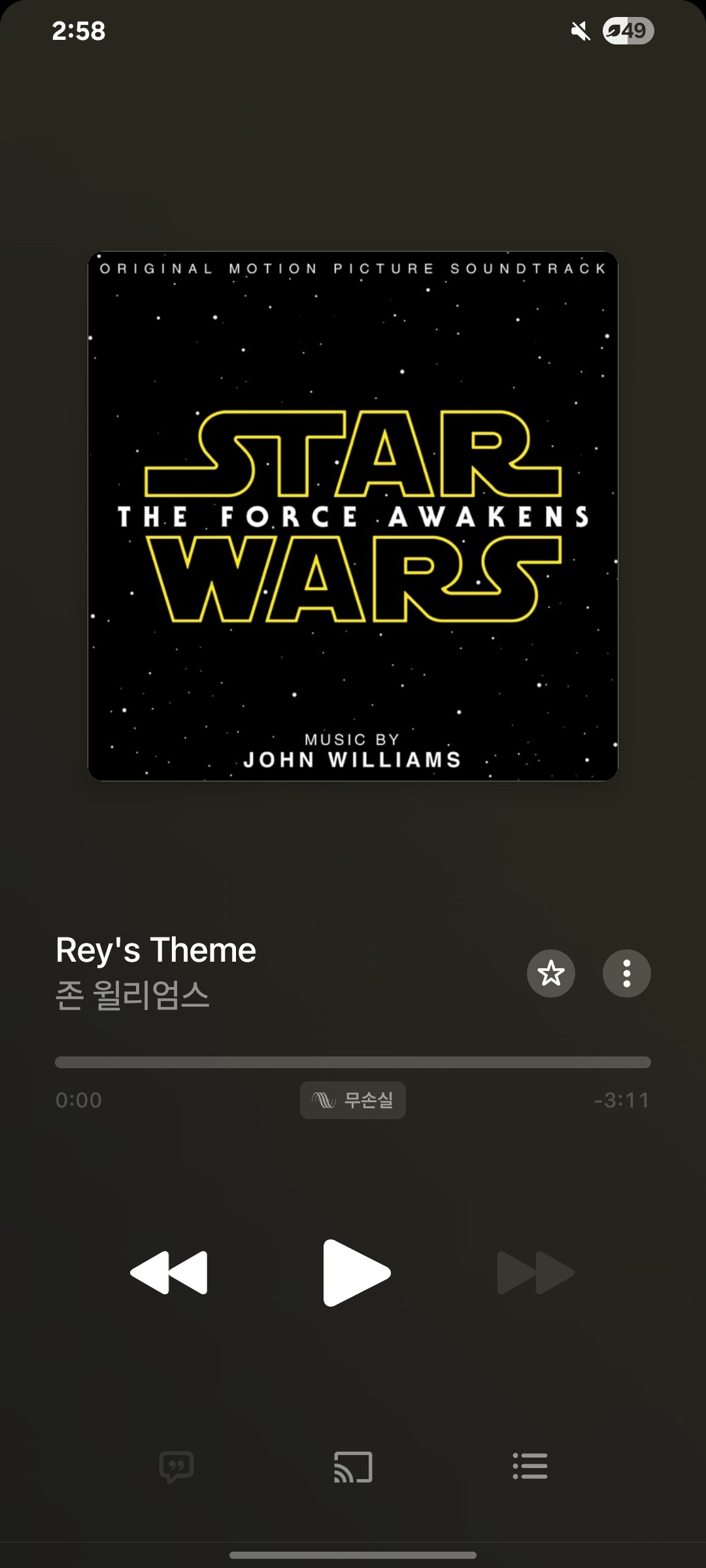Open the cast to device icon
The height and width of the screenshot is (1568, 706).
(x=353, y=1467)
